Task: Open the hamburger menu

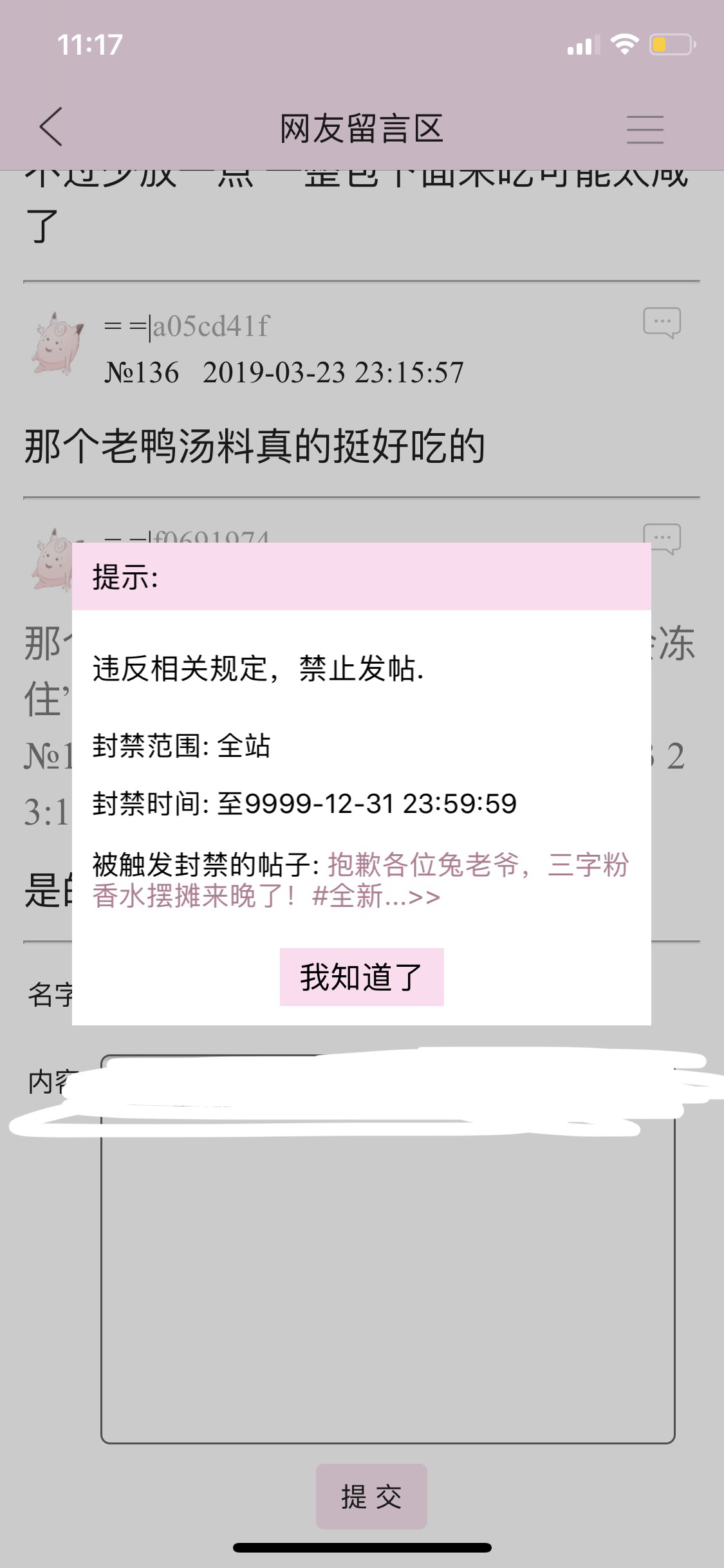Action: 645,129
